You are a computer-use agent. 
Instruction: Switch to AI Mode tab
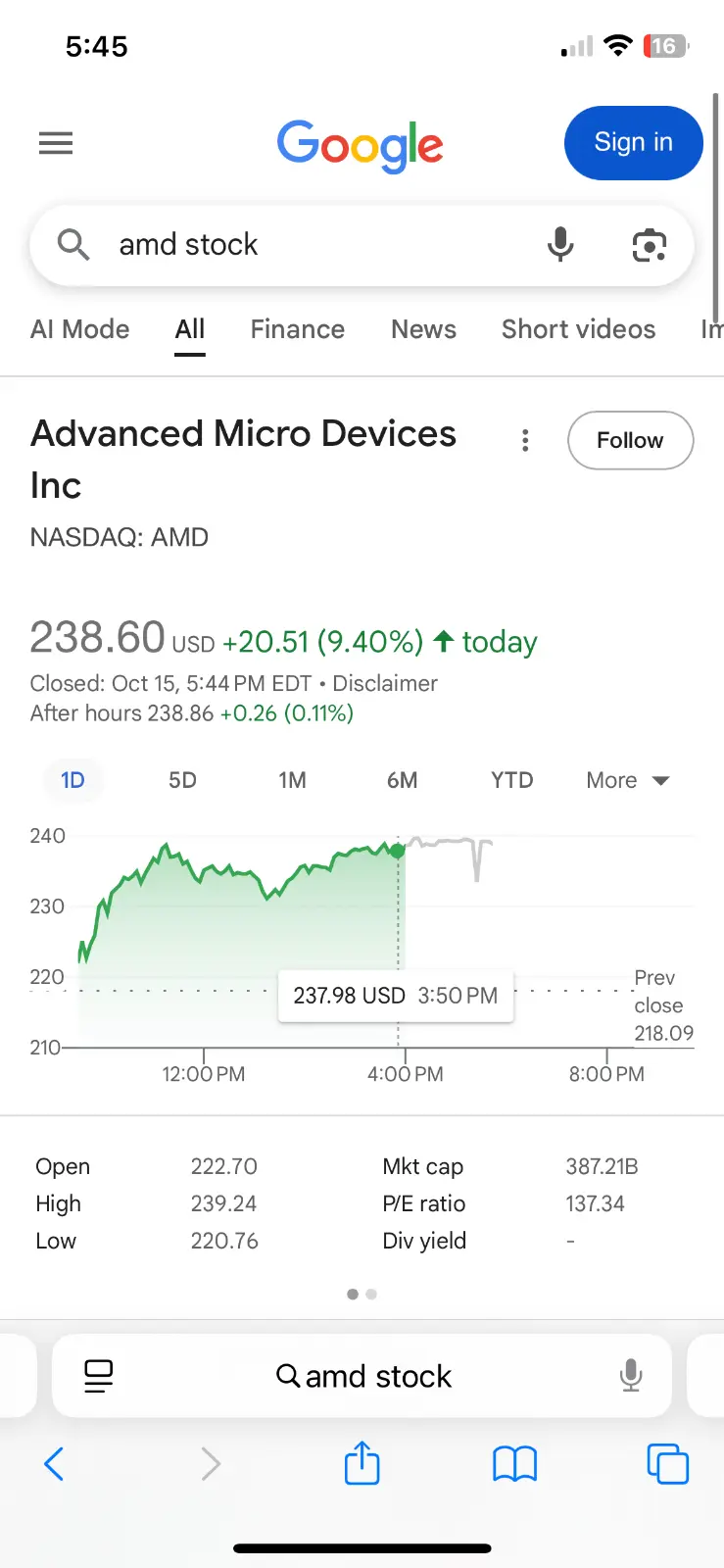pos(79,329)
